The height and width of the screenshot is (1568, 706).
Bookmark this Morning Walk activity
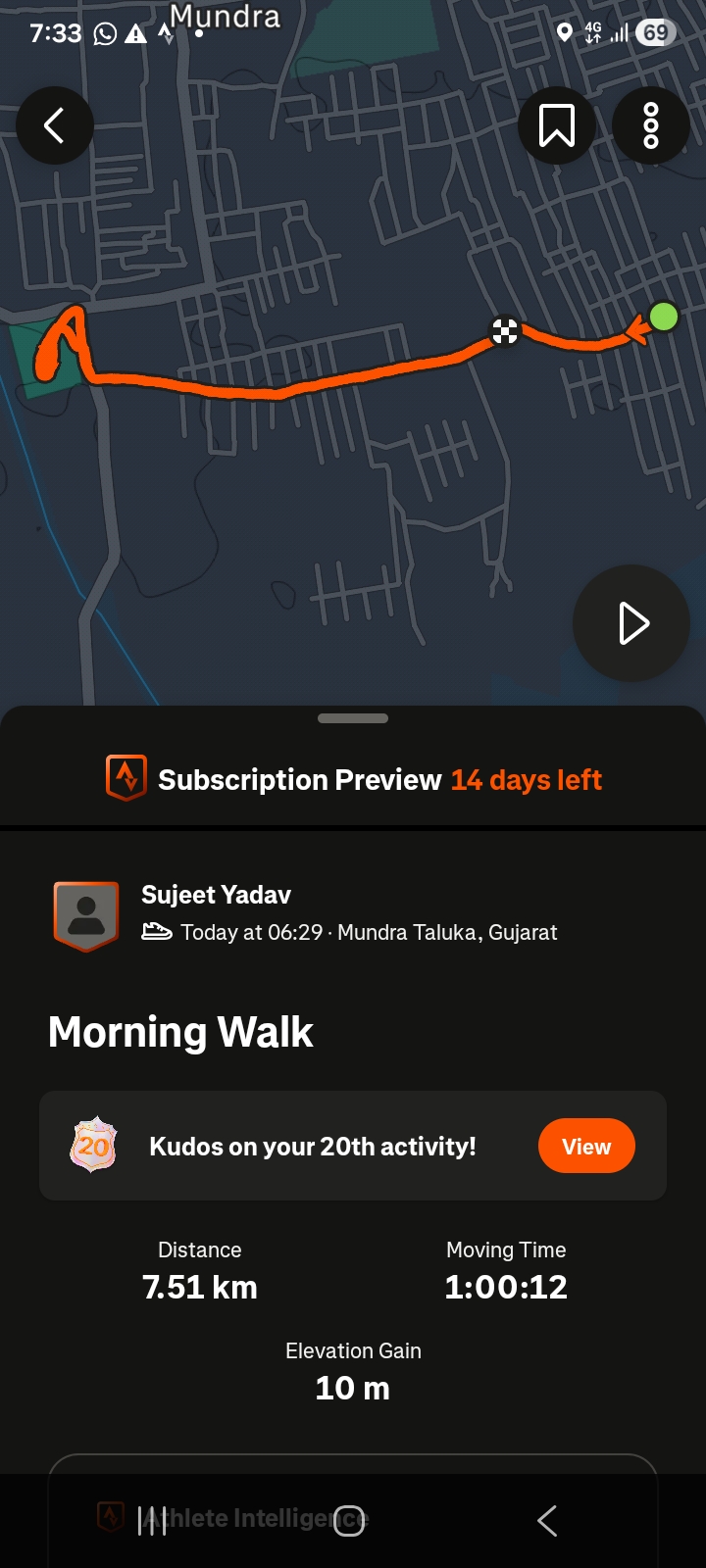point(556,125)
